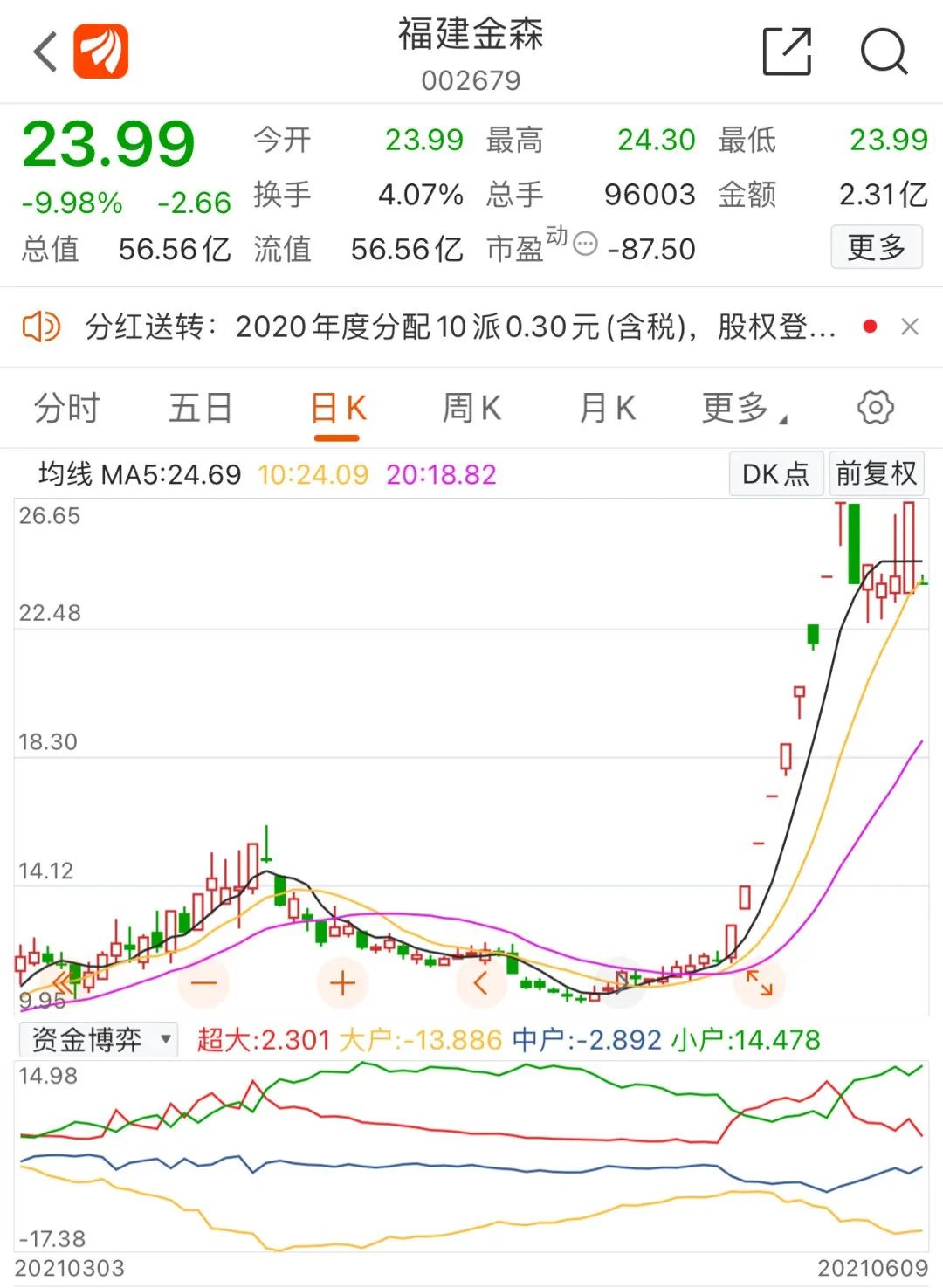Screen dimensions: 943x1288
Task: Expand the 更多 chart period dropdown
Action: [743, 409]
